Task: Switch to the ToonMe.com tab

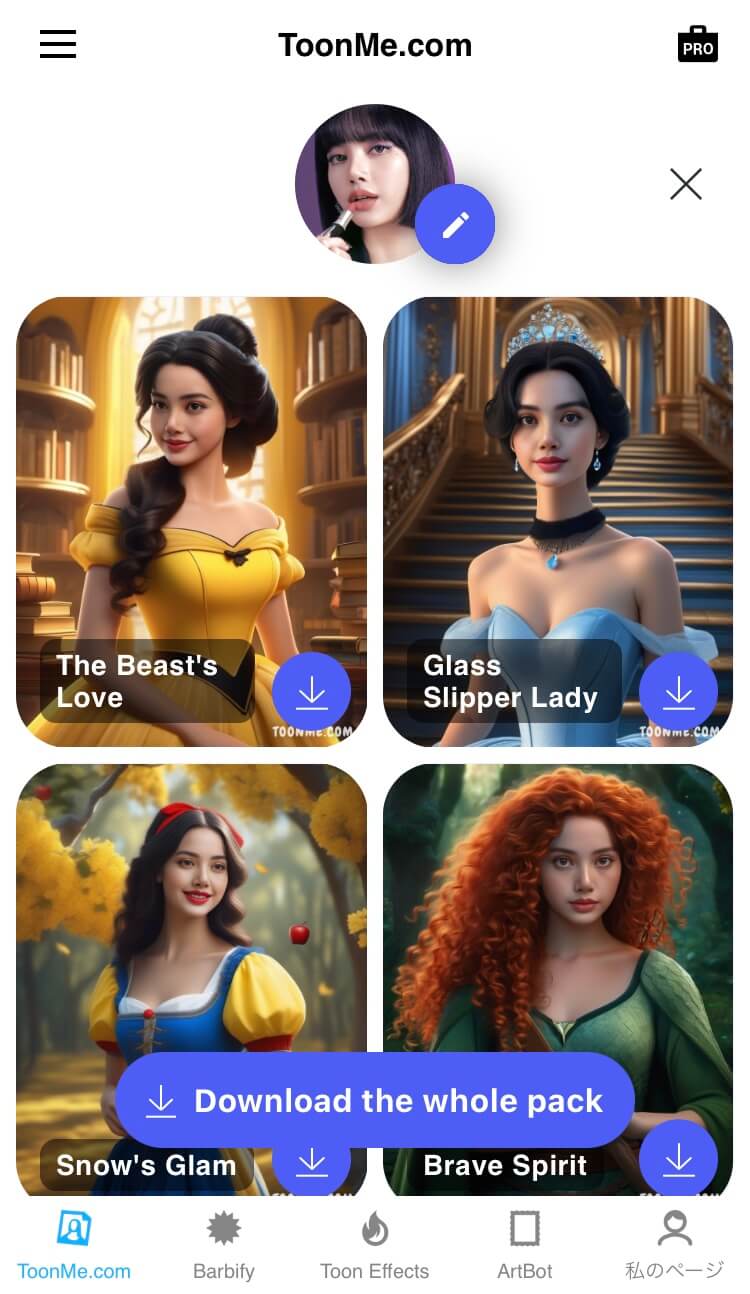Action: pyautogui.click(x=74, y=1246)
